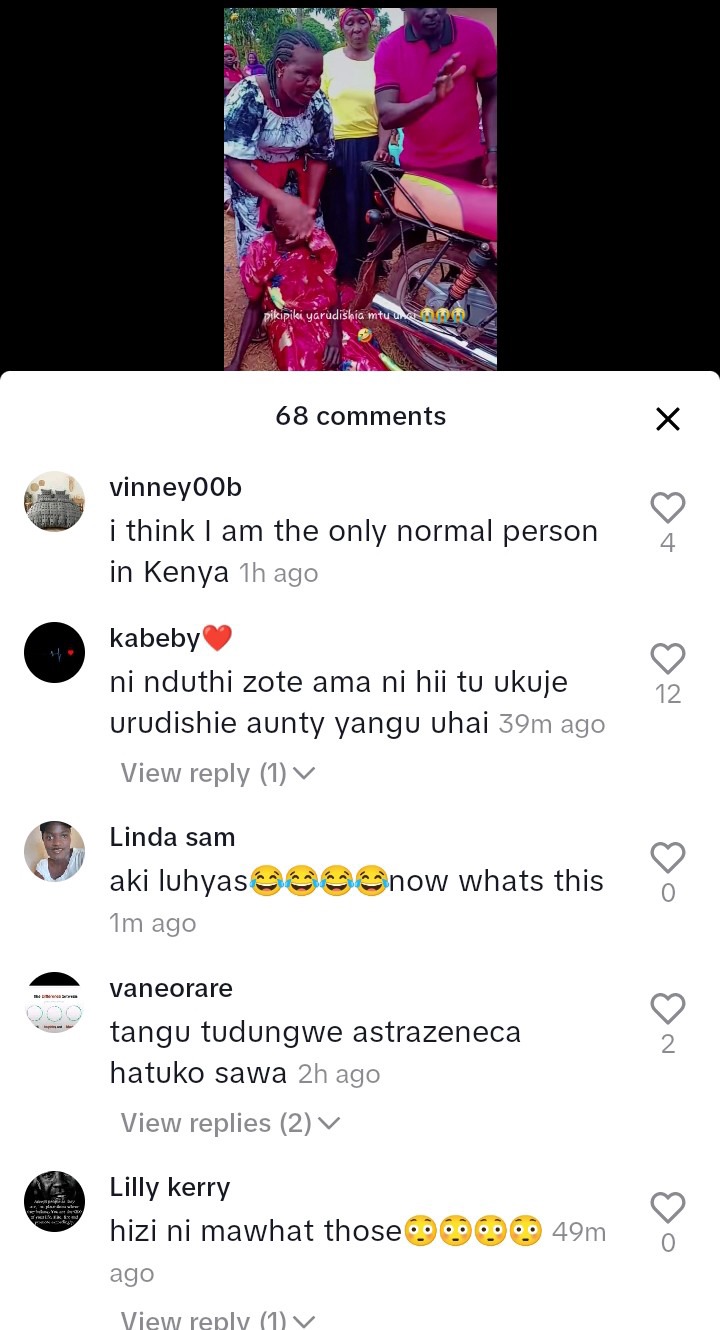Open kabeby's profile avatar
720x1330 pixels.
coord(54,652)
